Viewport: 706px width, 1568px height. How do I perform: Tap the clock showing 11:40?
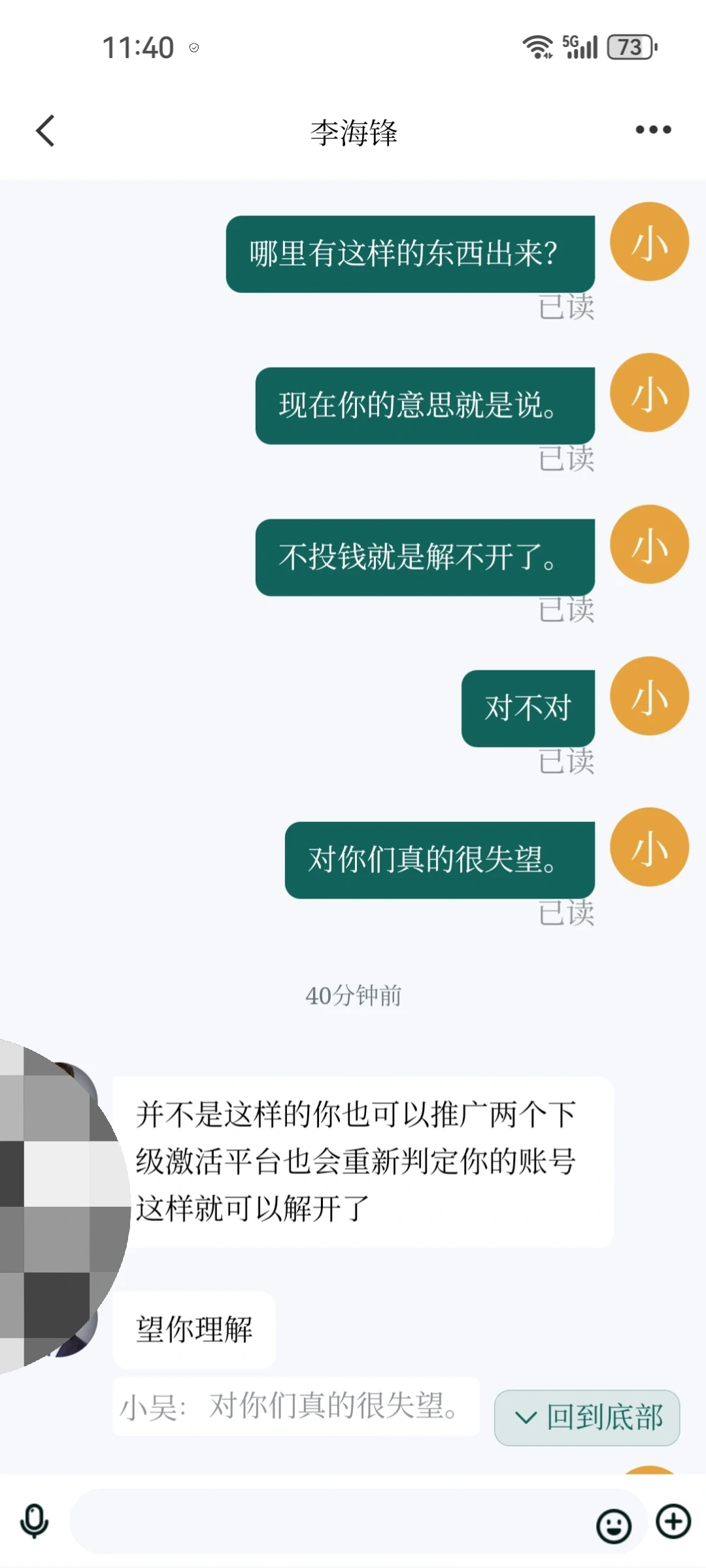point(138,46)
